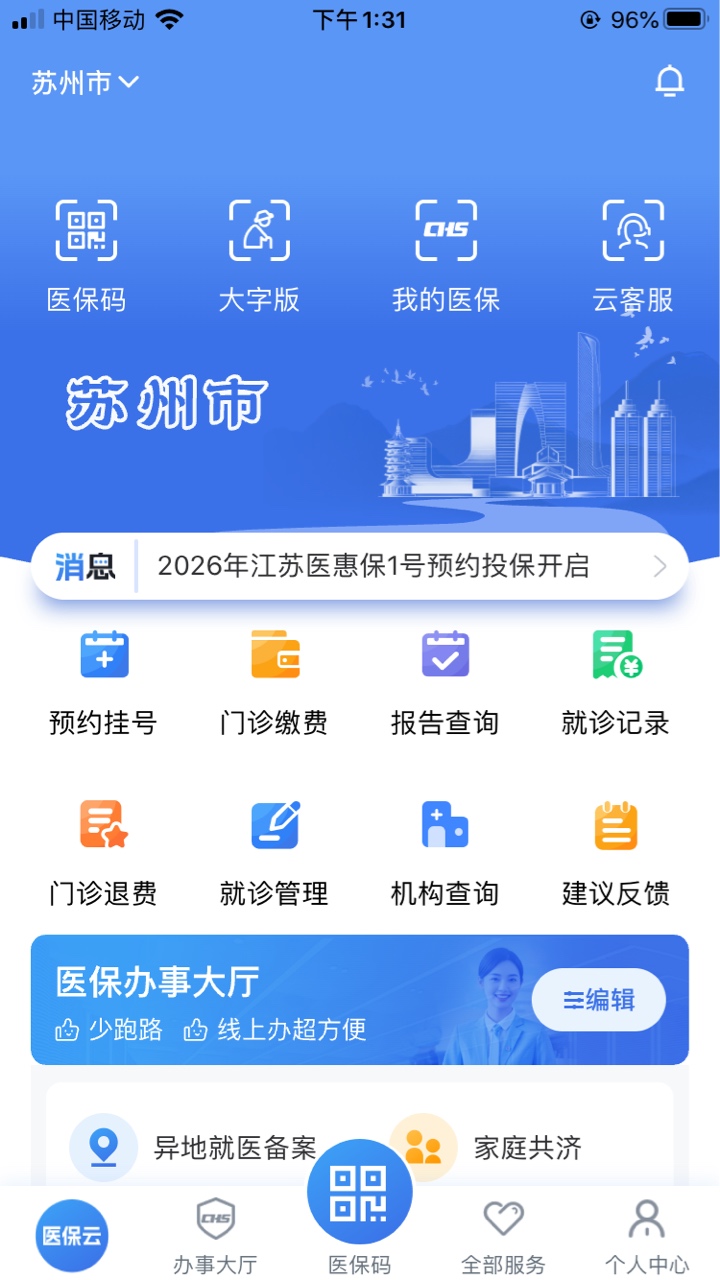Switch to the 全部服务 tab
This screenshot has height=1280, width=720.
[x=503, y=1238]
